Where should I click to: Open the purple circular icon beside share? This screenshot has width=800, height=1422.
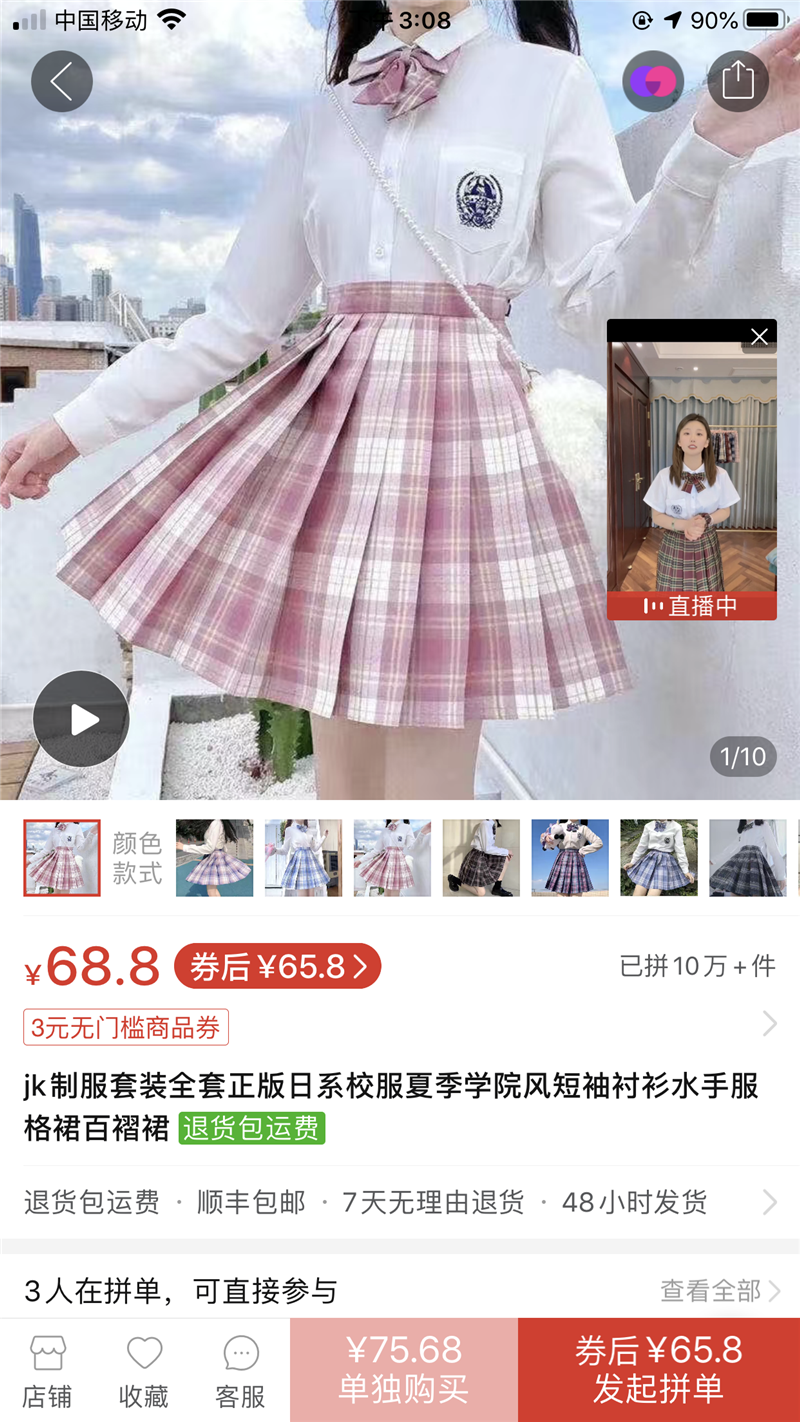coord(653,81)
